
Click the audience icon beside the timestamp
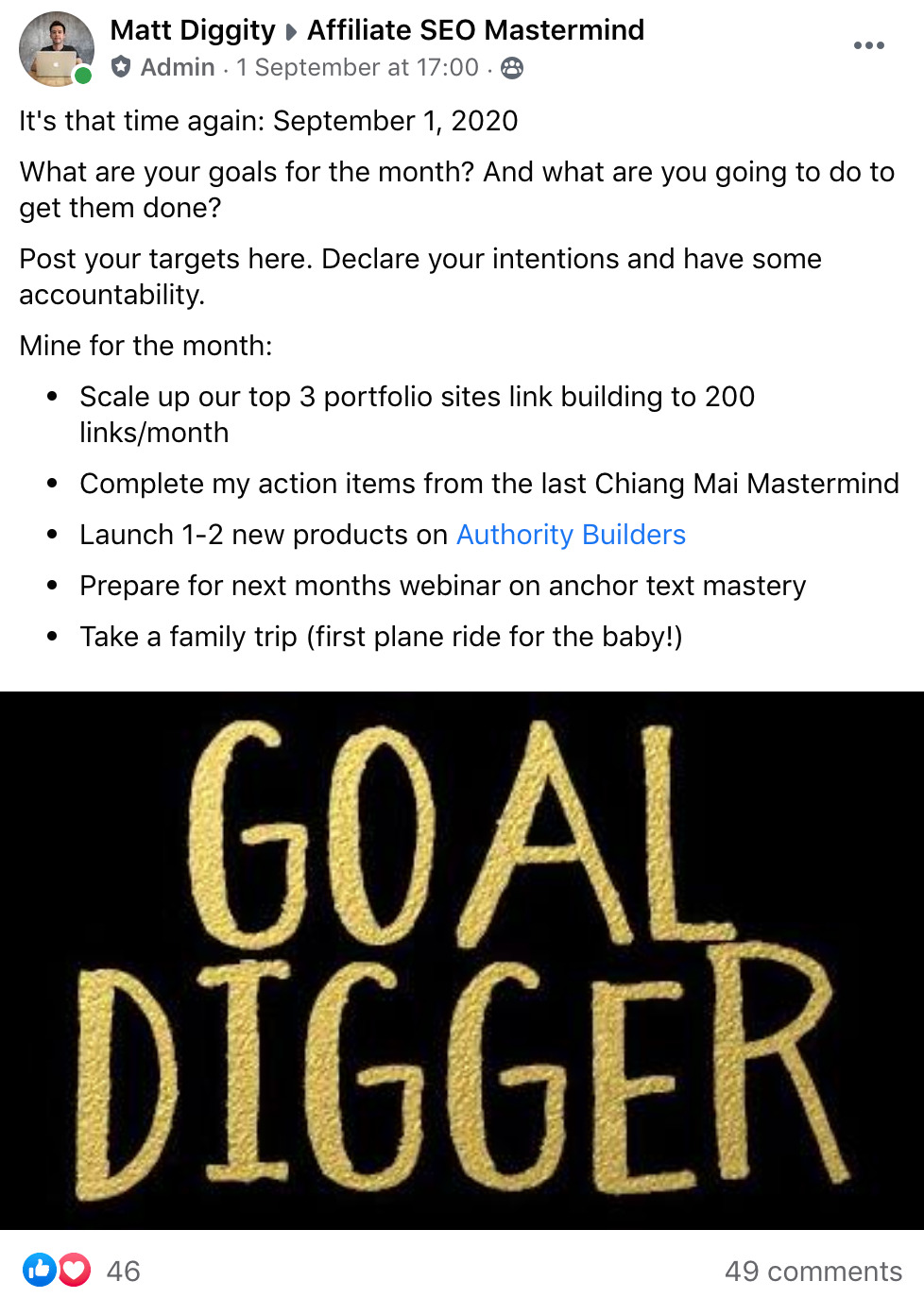click(x=511, y=68)
